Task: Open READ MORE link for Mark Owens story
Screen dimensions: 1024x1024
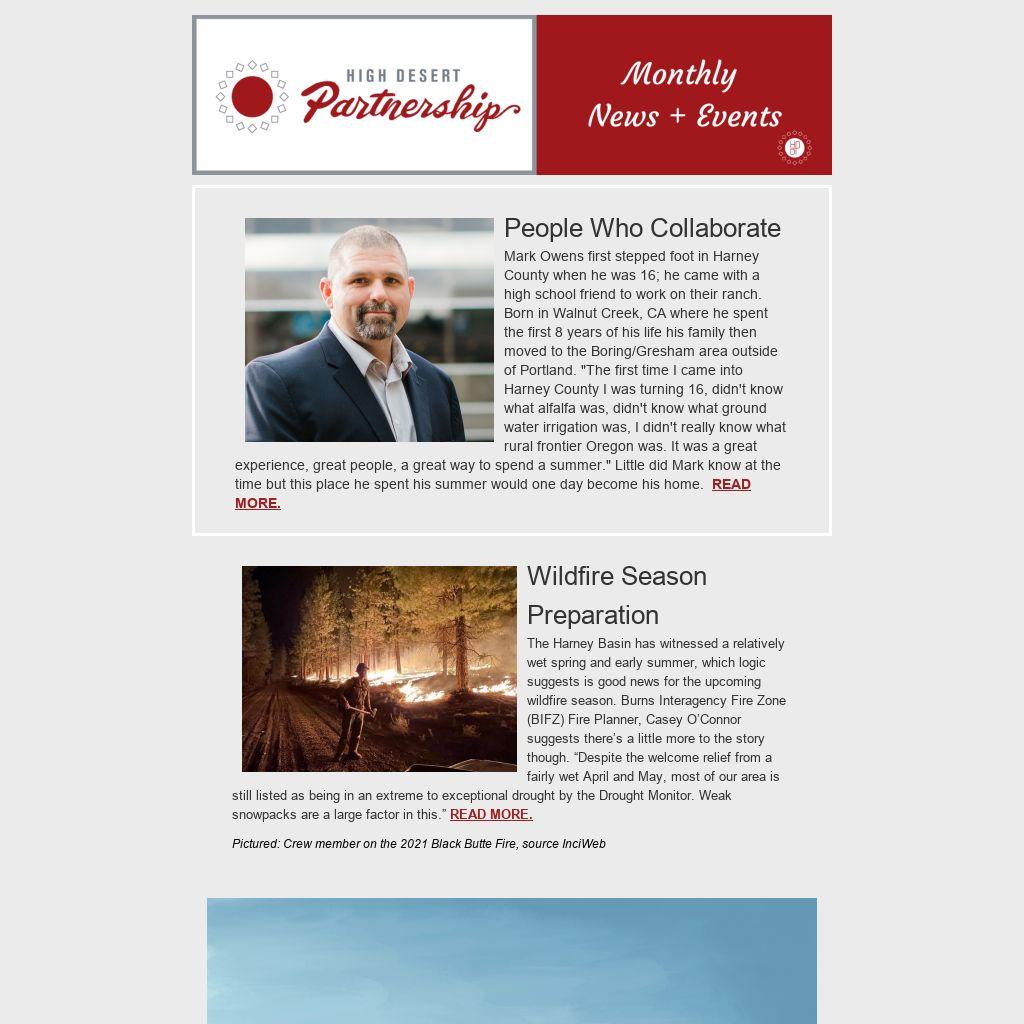Action: pos(731,484)
